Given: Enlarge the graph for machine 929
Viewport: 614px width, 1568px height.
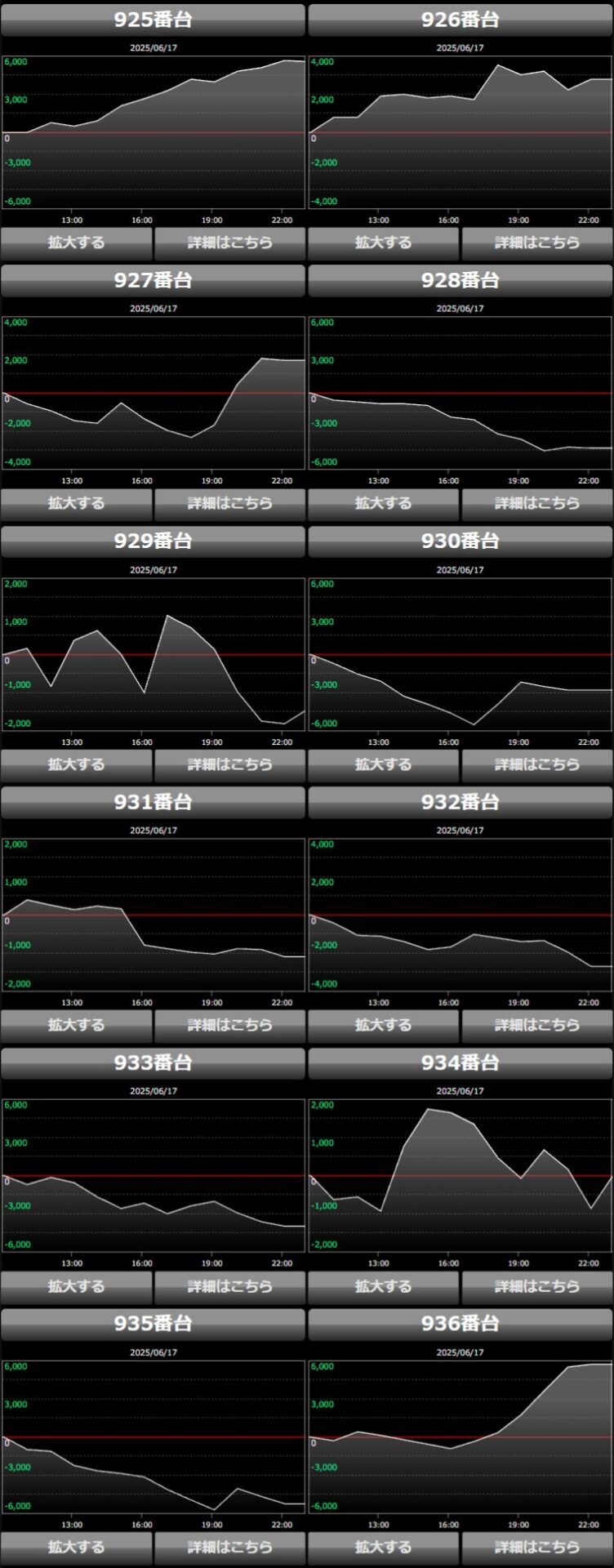Looking at the screenshot, I should point(77,764).
